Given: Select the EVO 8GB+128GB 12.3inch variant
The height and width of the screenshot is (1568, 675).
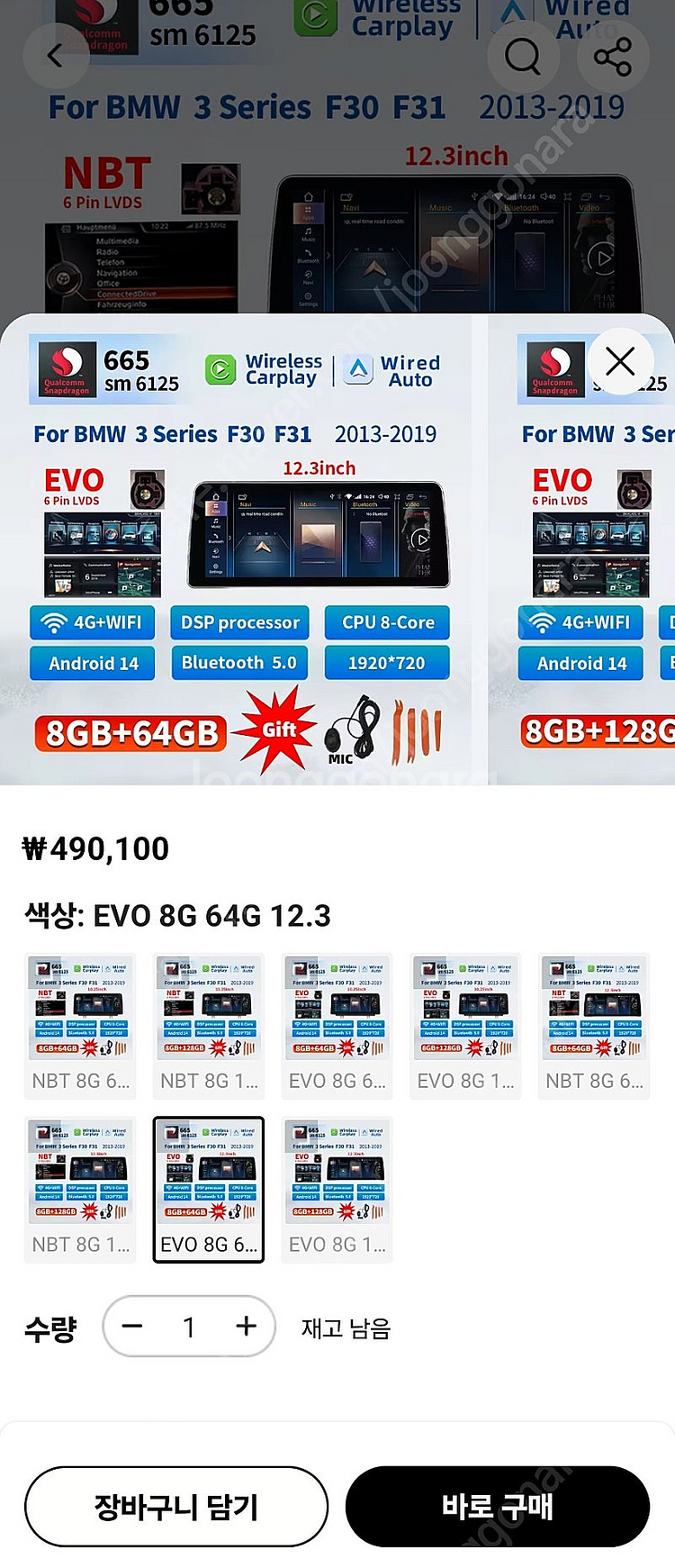Looking at the screenshot, I should click(337, 1189).
